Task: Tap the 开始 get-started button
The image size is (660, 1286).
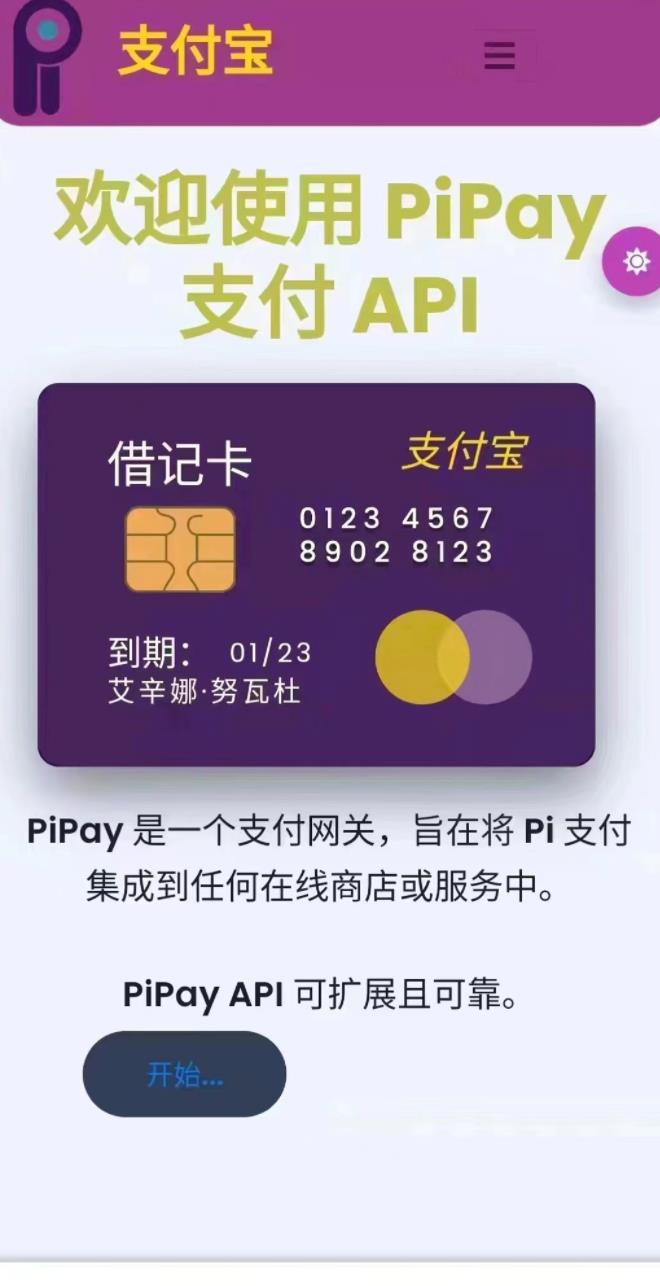Action: coord(184,1074)
